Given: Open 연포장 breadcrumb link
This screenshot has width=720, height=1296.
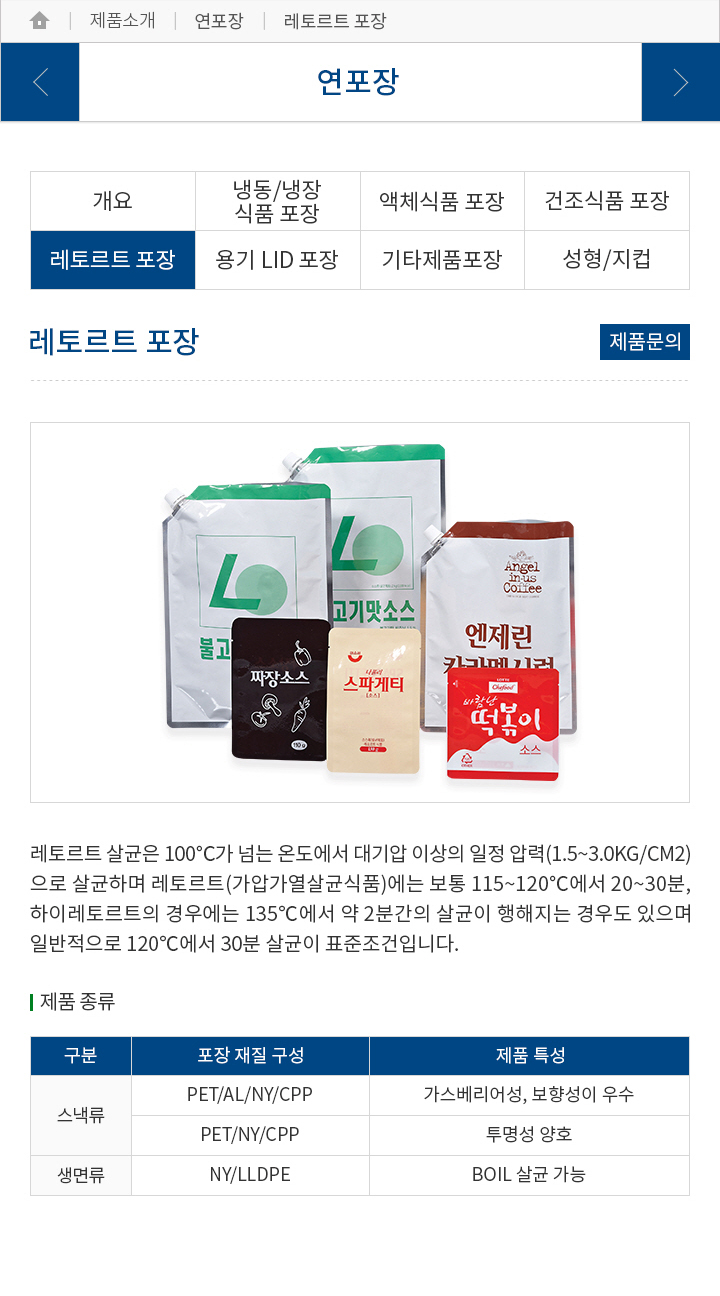Looking at the screenshot, I should 218,21.
